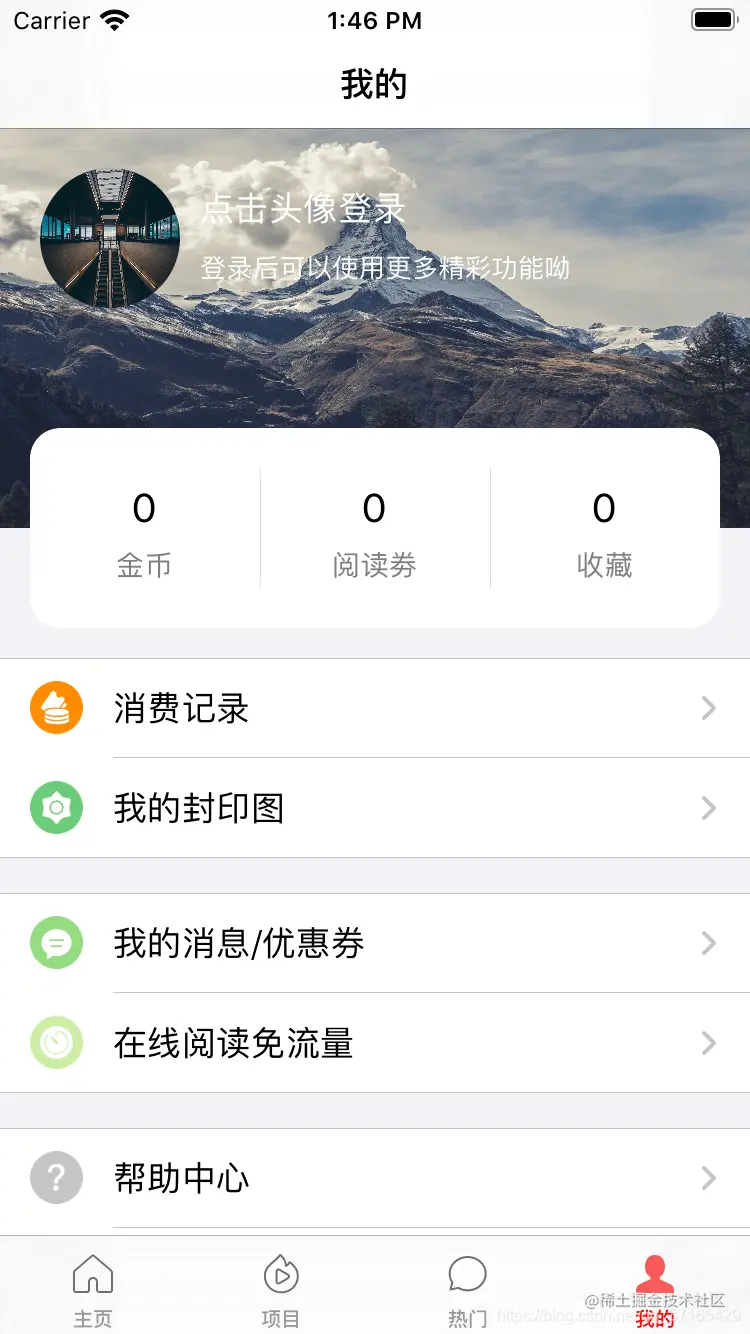Select the 我的 tab
This screenshot has width=750, height=1334.
(655, 1290)
